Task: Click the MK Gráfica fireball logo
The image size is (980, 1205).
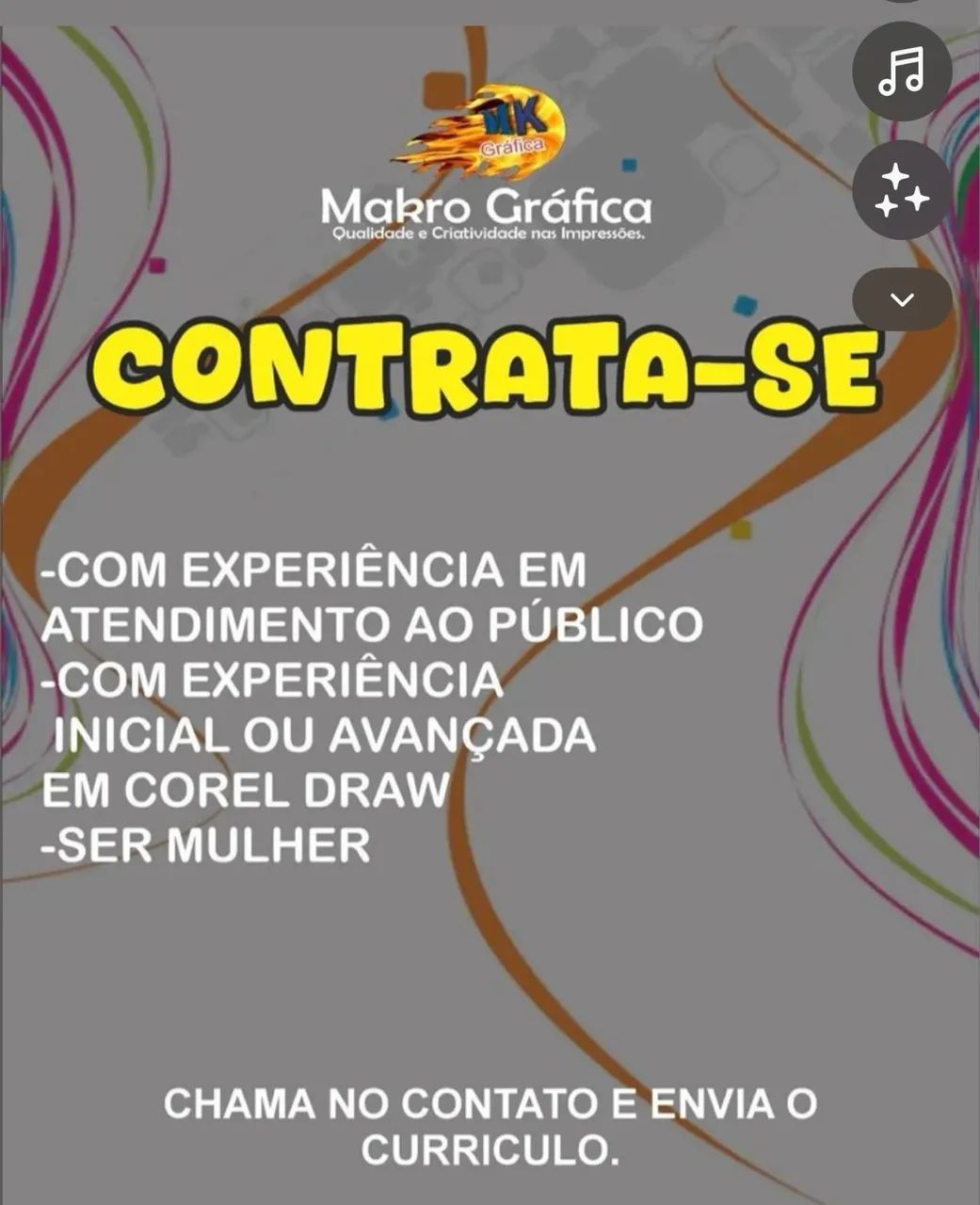Action: point(482,129)
